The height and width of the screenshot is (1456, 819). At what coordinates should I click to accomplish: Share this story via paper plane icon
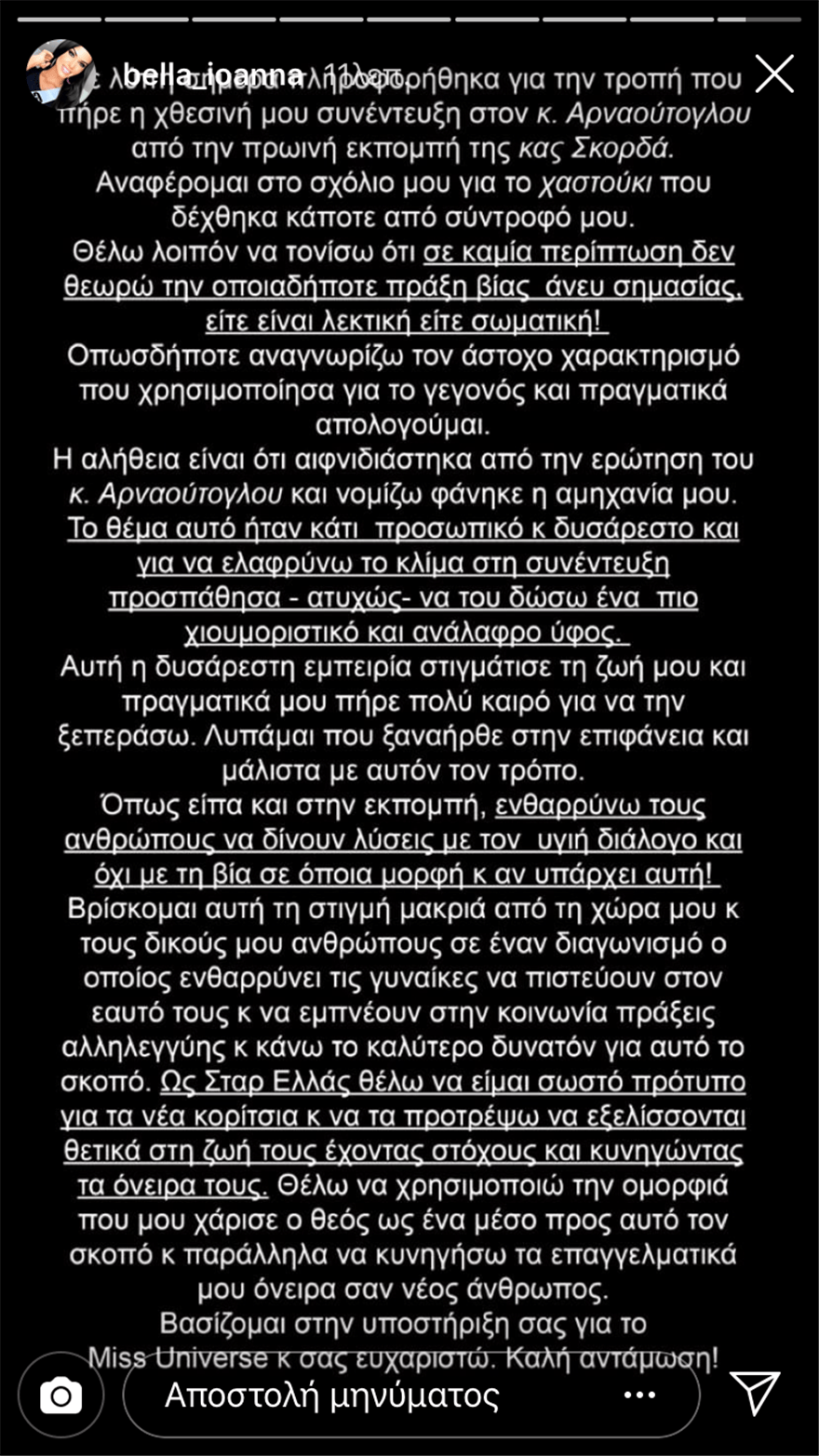tap(754, 1393)
